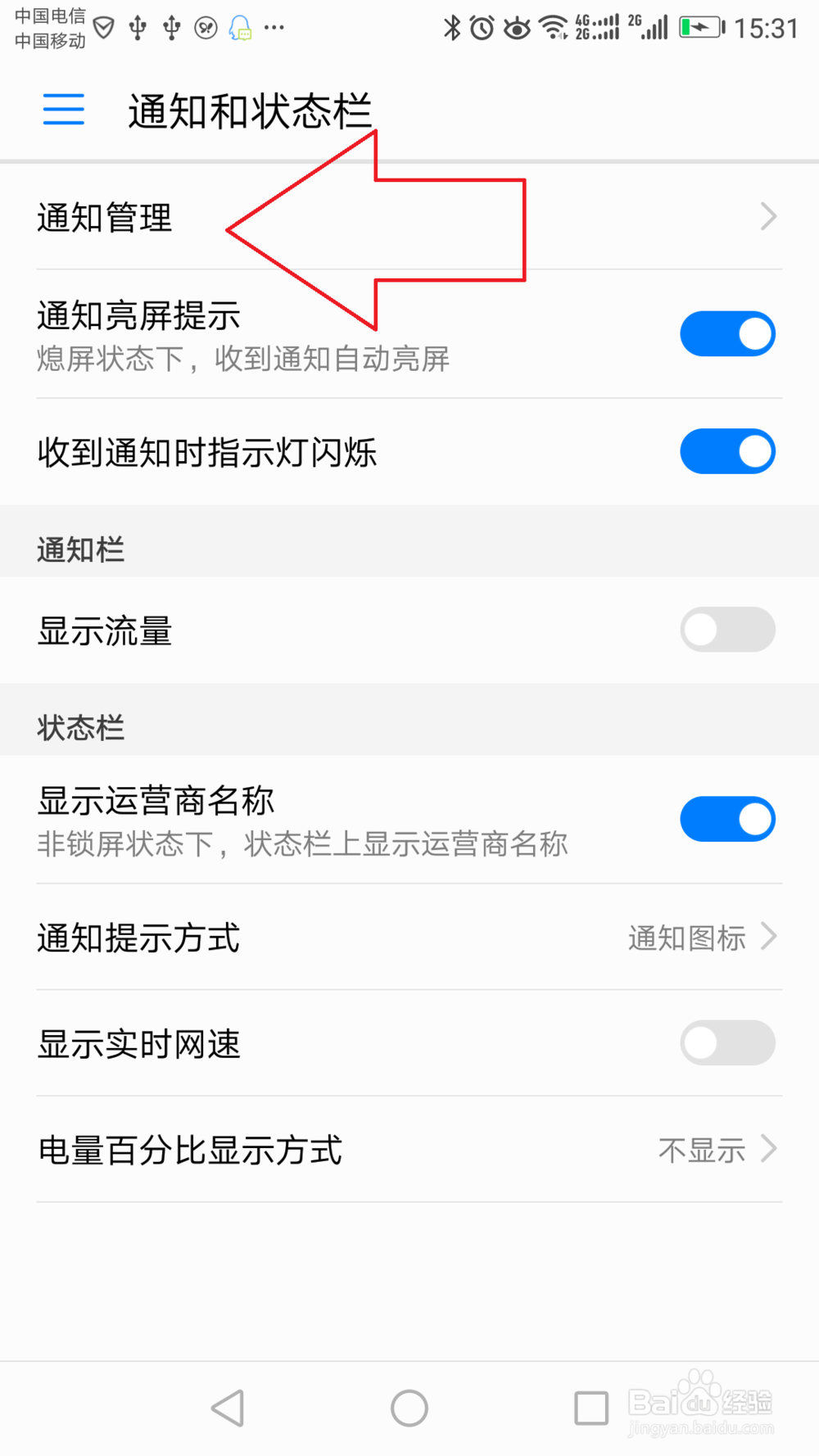The width and height of the screenshot is (819, 1456).
Task: Open the 电量百分比显示方式 options
Action: (x=409, y=1150)
